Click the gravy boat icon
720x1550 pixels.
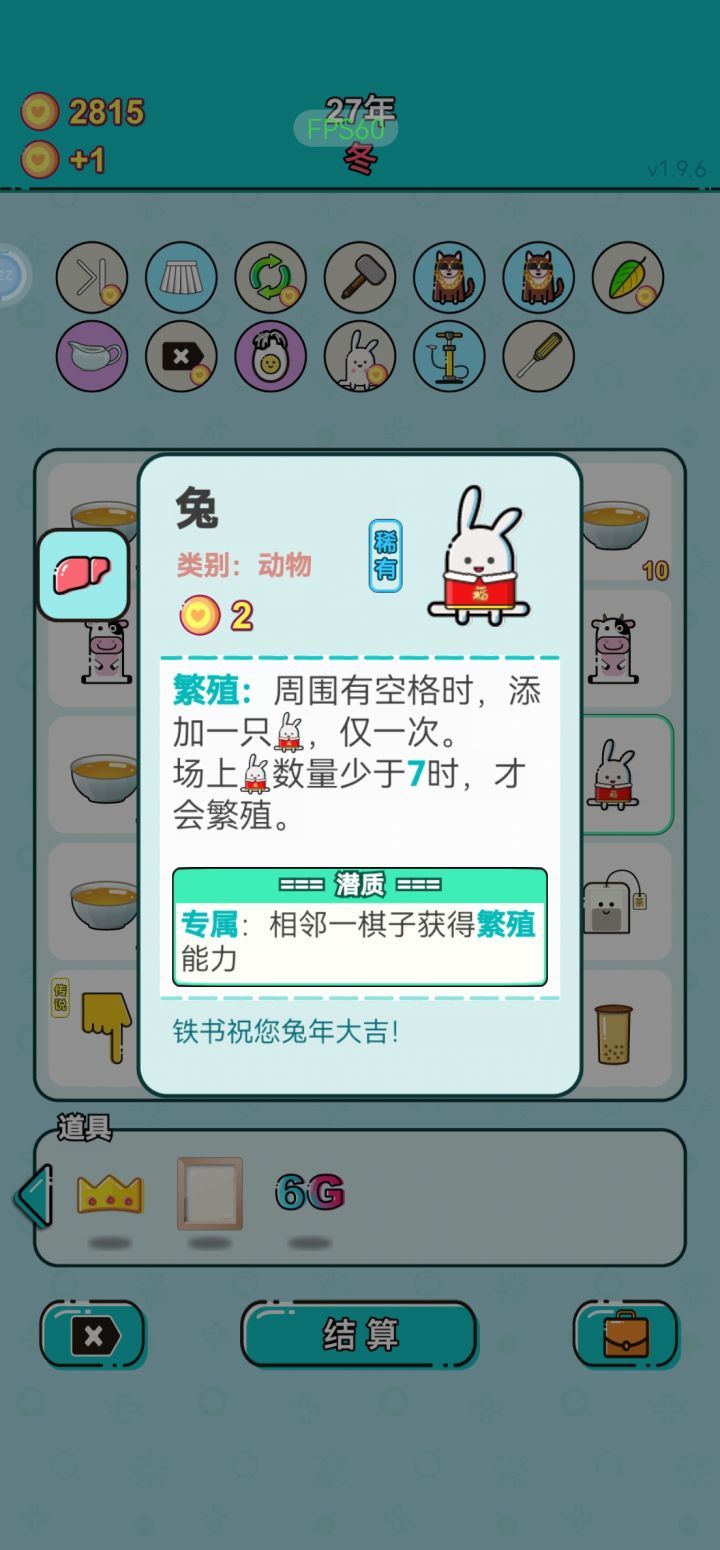tap(91, 356)
